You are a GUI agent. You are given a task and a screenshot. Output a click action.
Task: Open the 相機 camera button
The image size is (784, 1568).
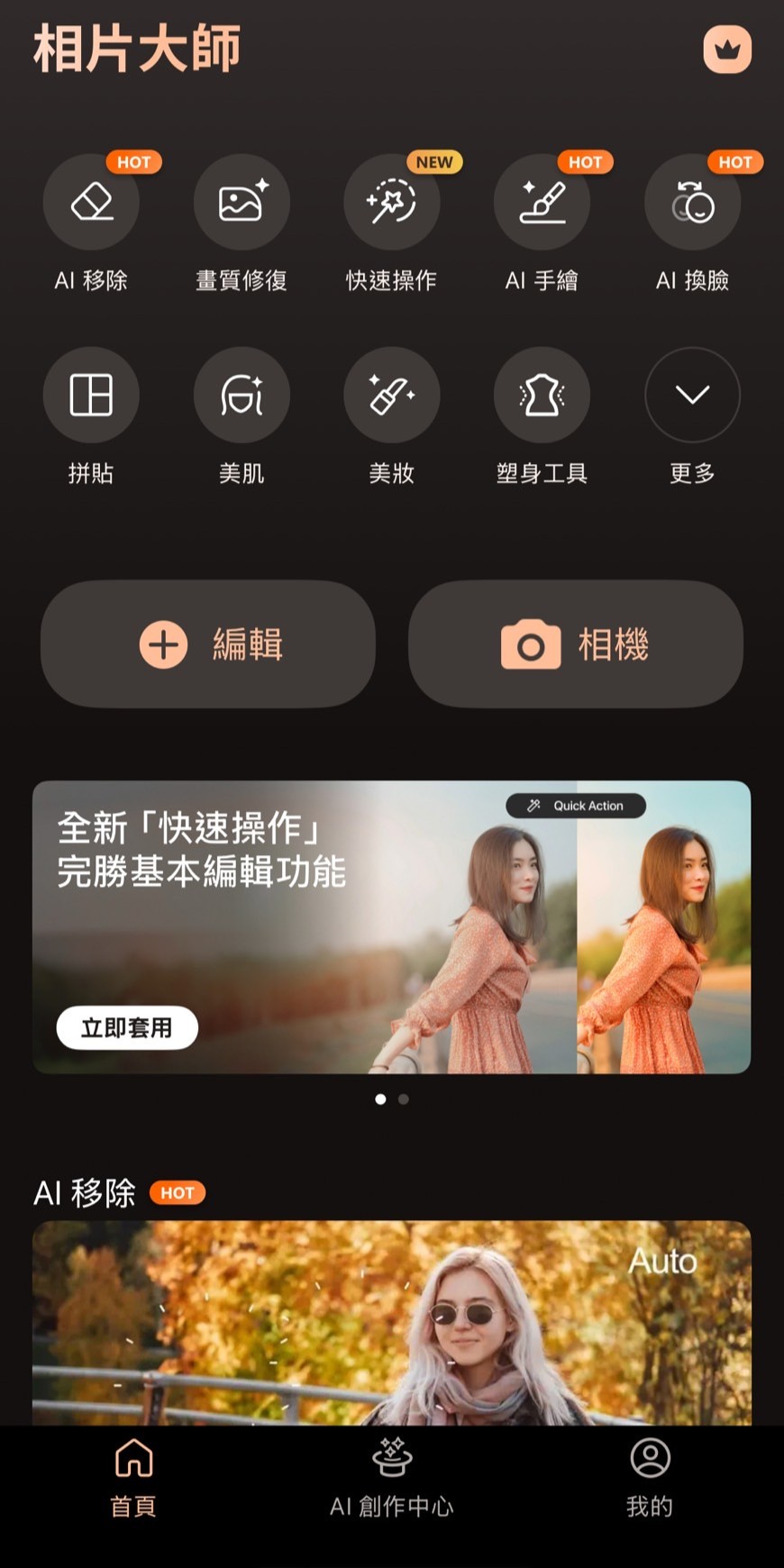[x=576, y=643]
